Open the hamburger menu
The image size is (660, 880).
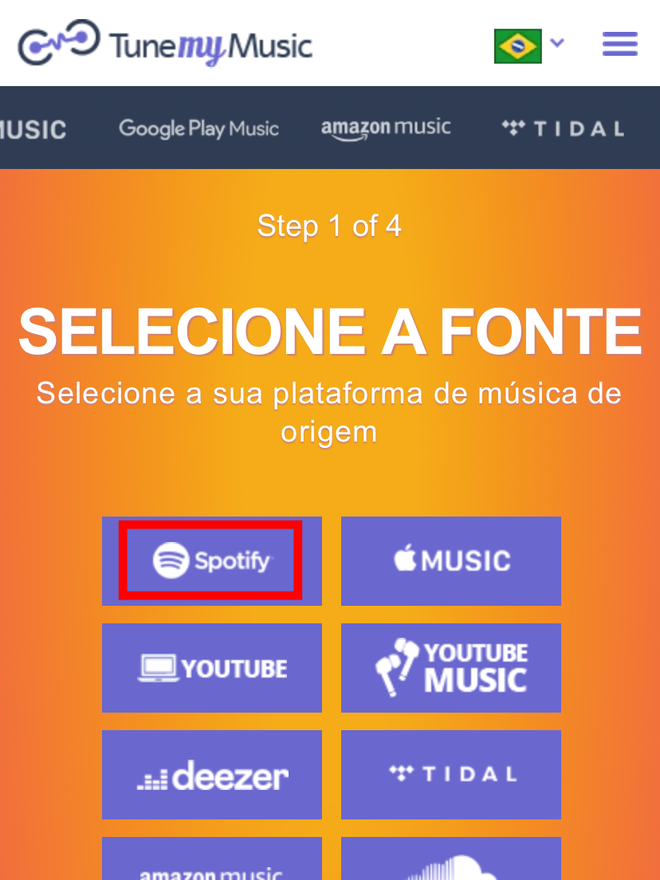[620, 44]
